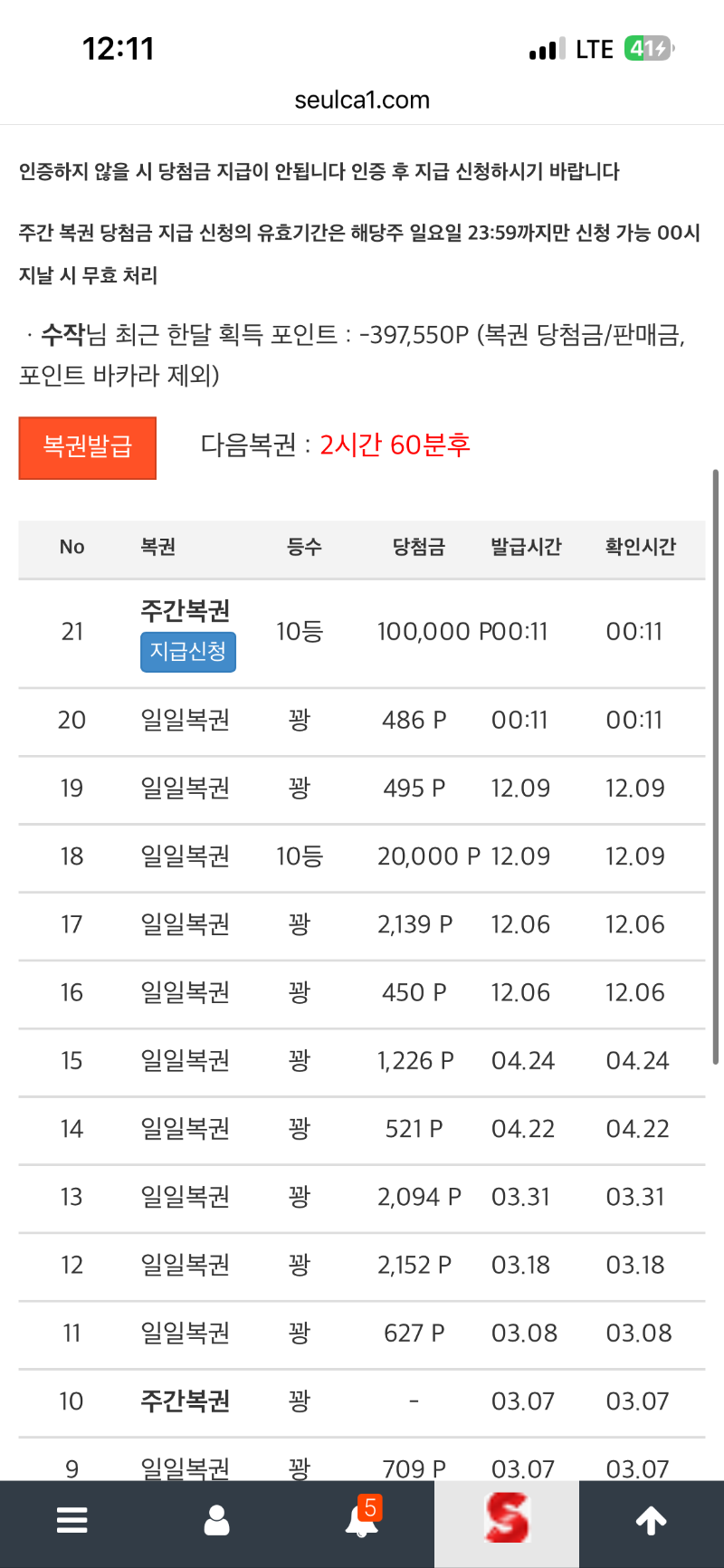The width and height of the screenshot is (724, 1568).
Task: Click the blue 지급신청 button on row 21
Action: pyautogui.click(x=187, y=652)
